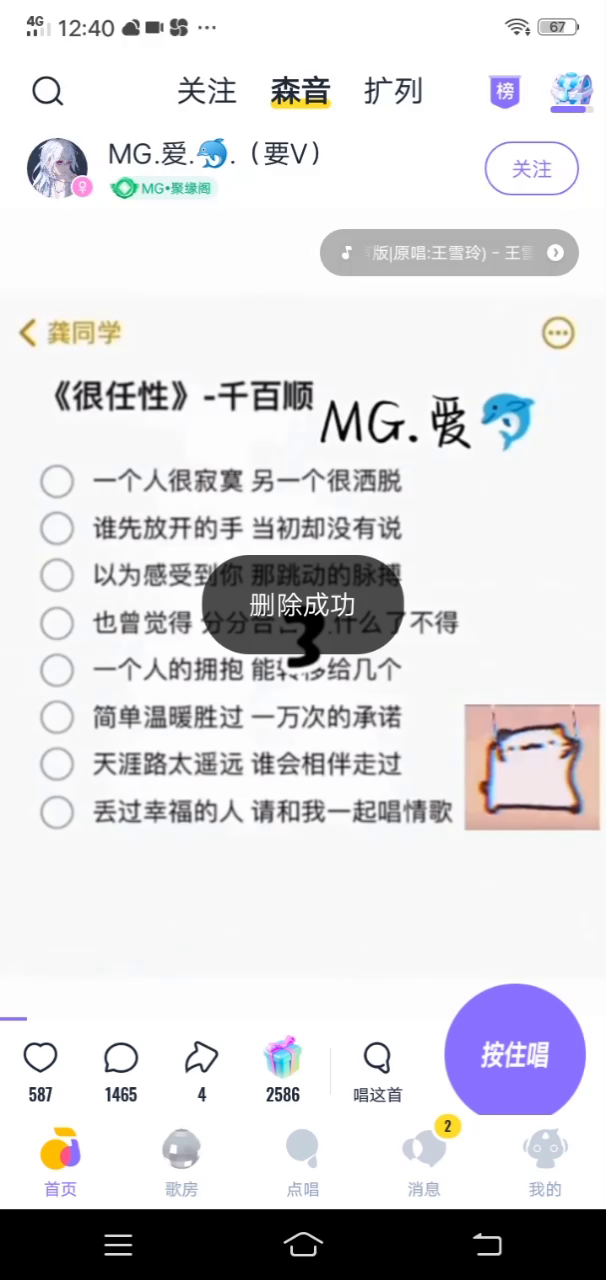Tap the 按住唱 button
The height and width of the screenshot is (1280, 606).
click(x=514, y=1054)
